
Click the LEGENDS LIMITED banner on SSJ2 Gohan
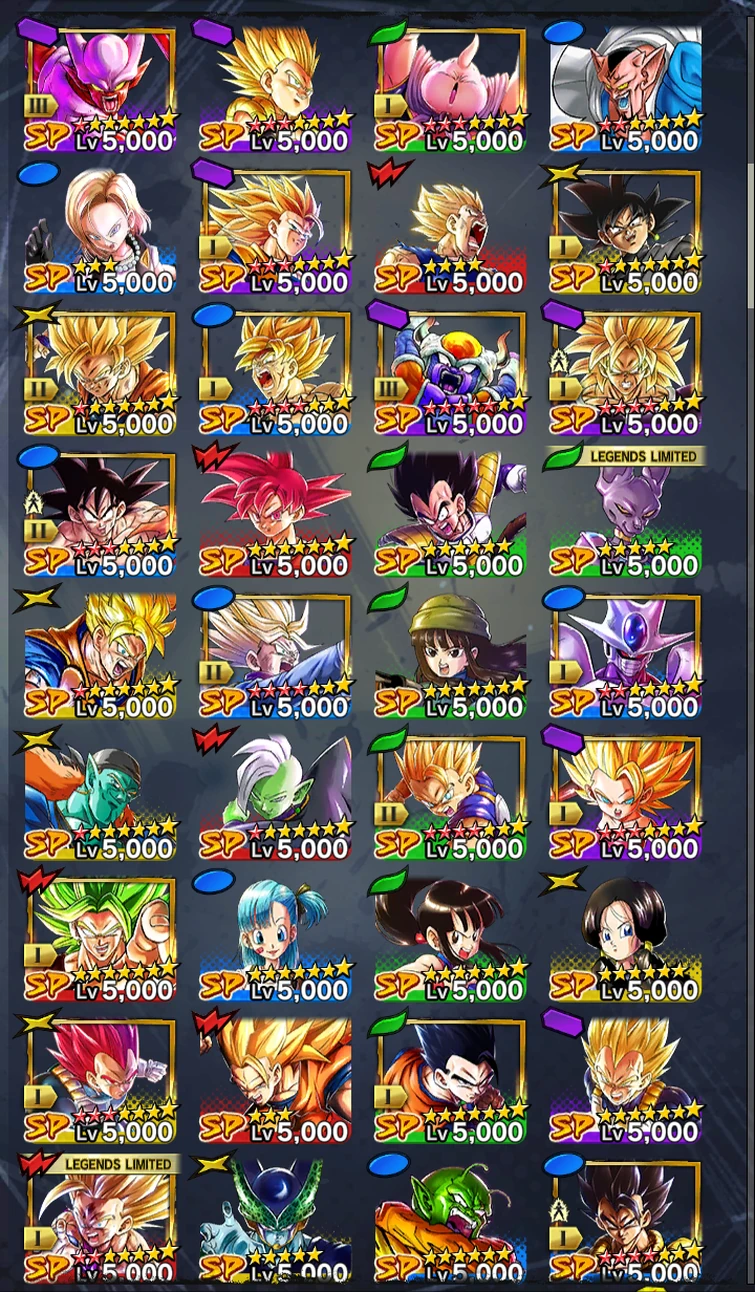point(118,1163)
